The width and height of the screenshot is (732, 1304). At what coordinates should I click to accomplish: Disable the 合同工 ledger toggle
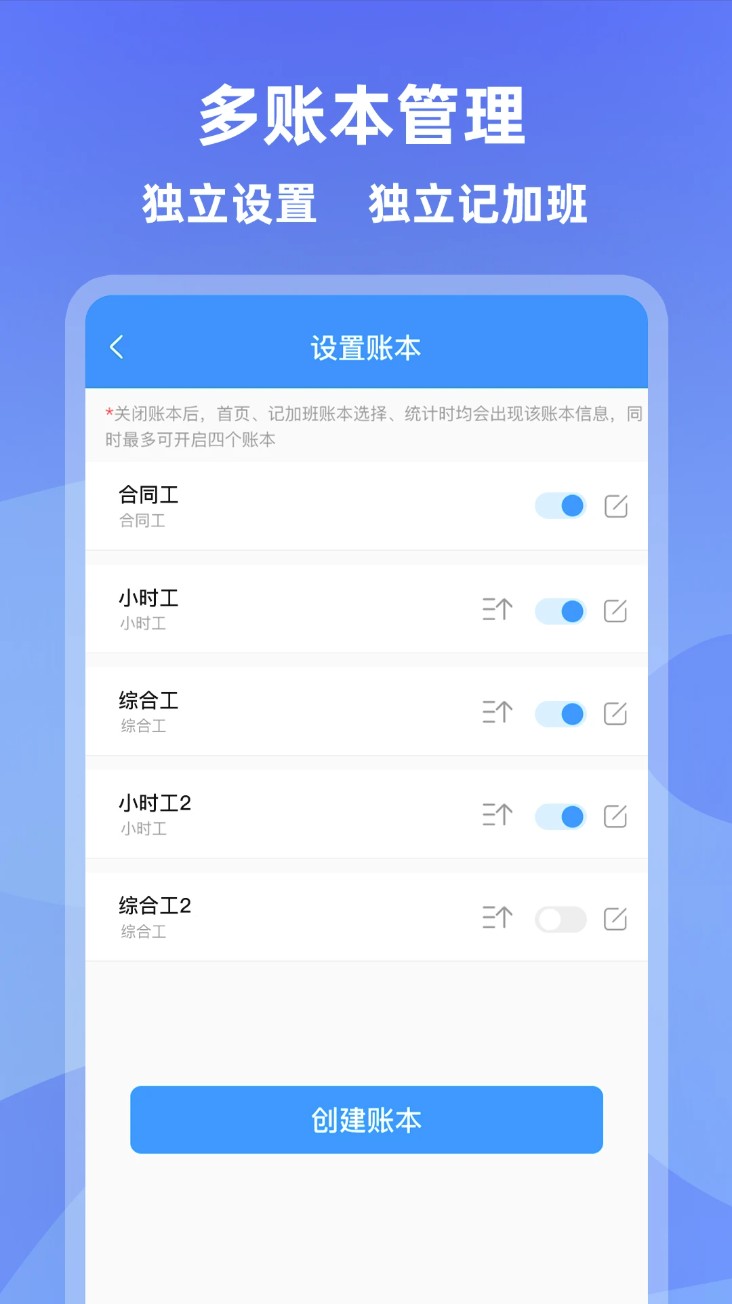point(559,506)
